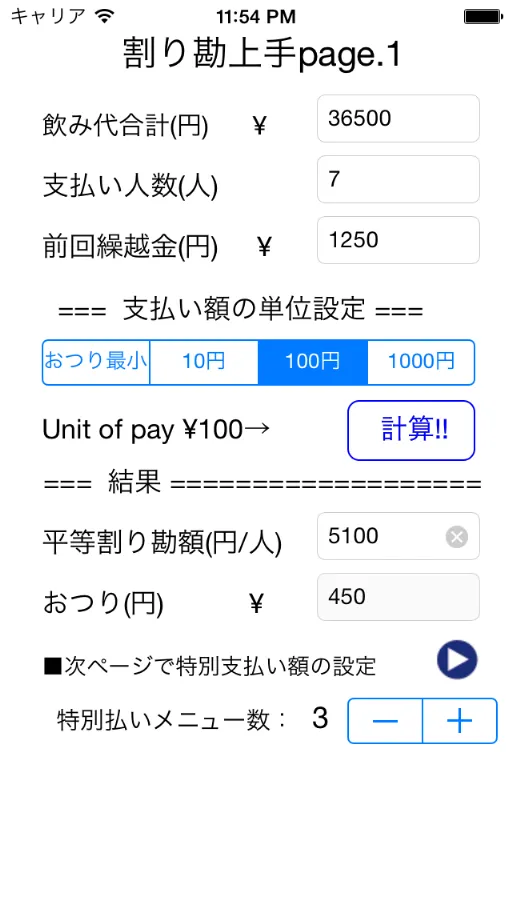512x908 pixels.
Task: Increase 特別払いメニュー数 with plus
Action: 460,721
